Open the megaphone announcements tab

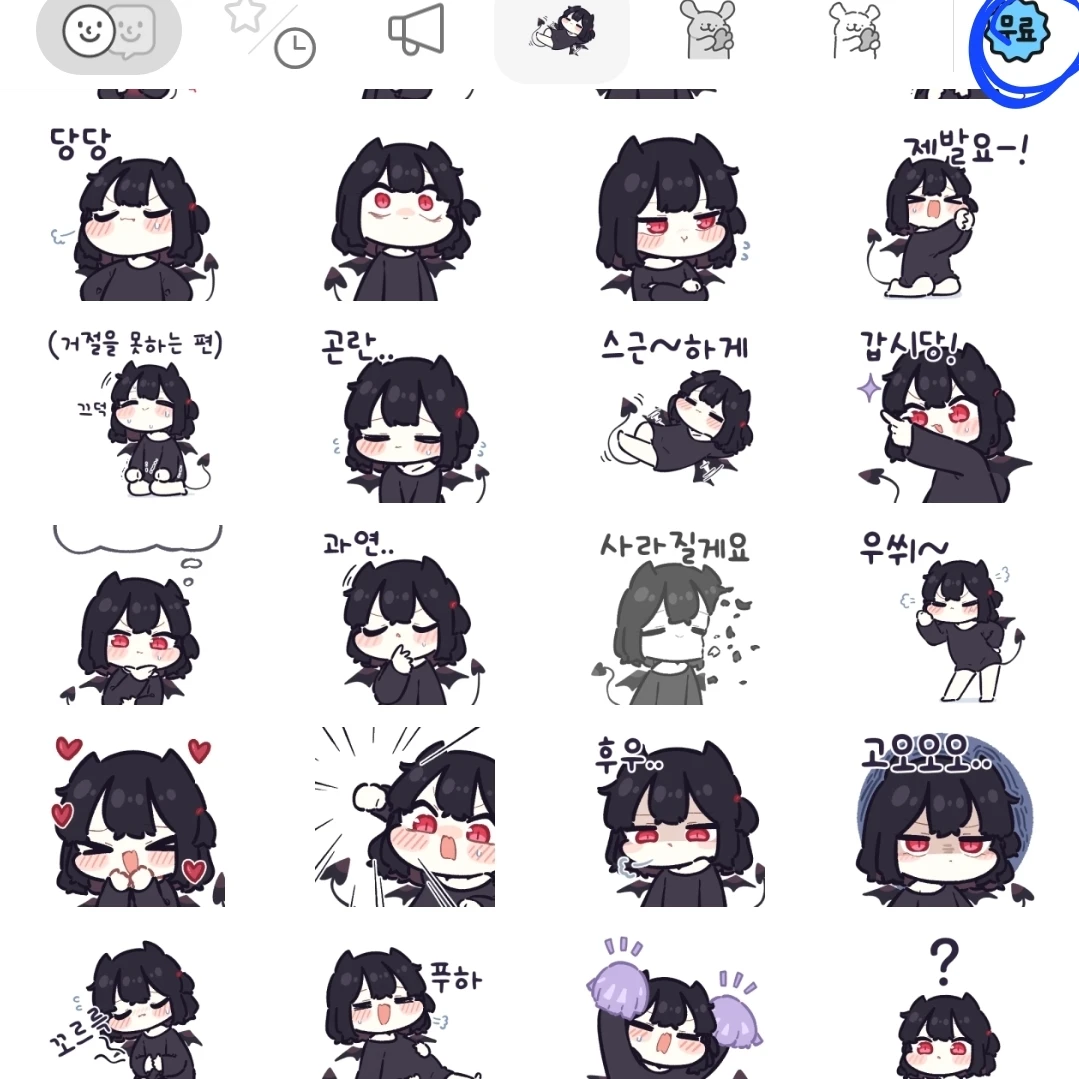pos(416,30)
